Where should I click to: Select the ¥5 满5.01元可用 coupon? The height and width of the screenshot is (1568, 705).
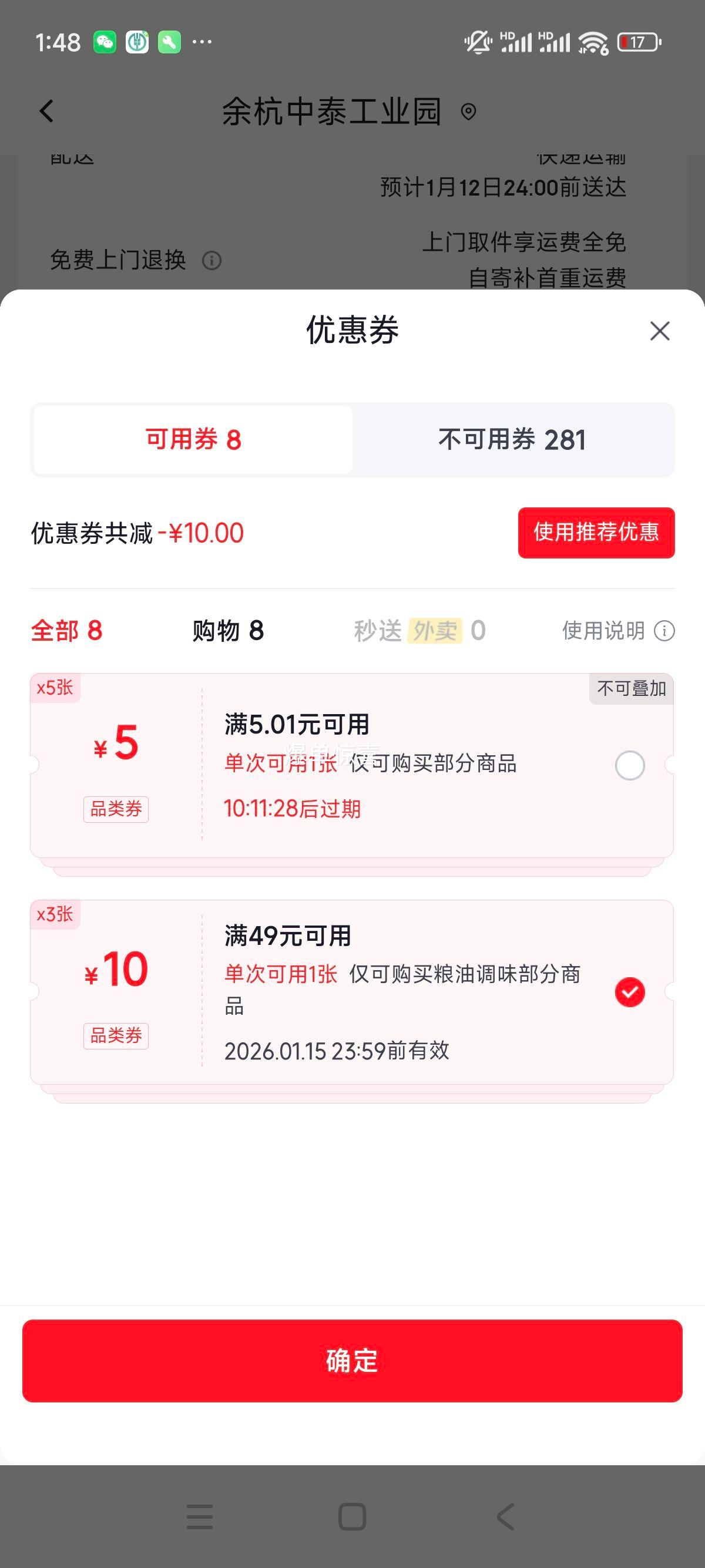tap(630, 765)
